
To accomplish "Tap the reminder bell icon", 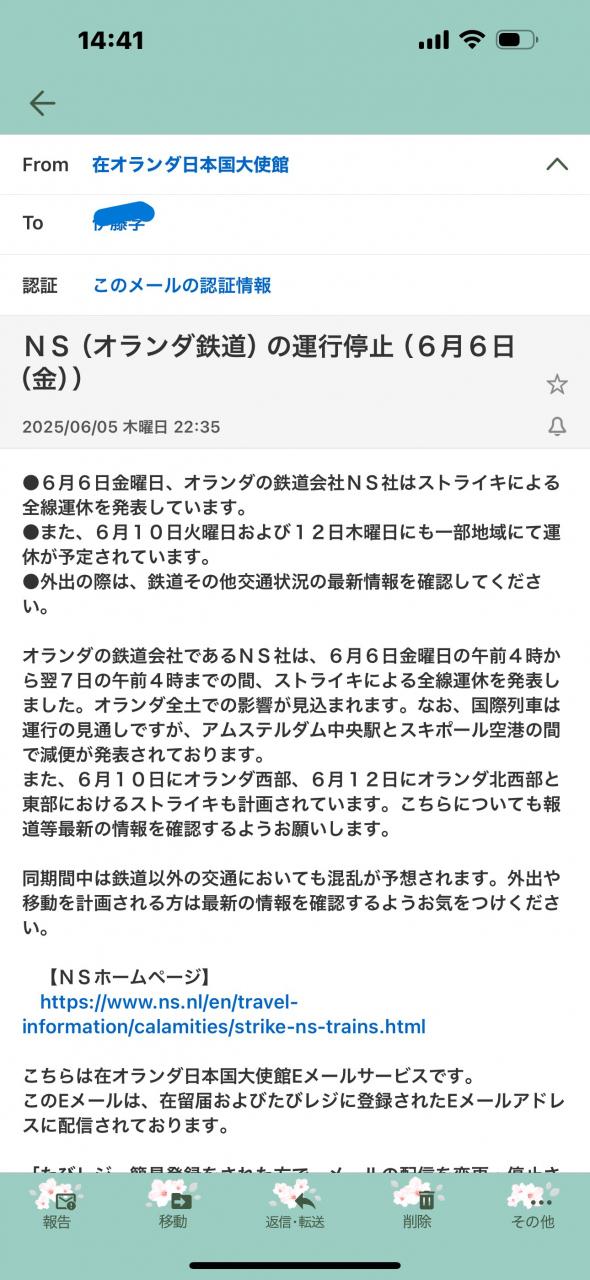I will click(x=557, y=427).
